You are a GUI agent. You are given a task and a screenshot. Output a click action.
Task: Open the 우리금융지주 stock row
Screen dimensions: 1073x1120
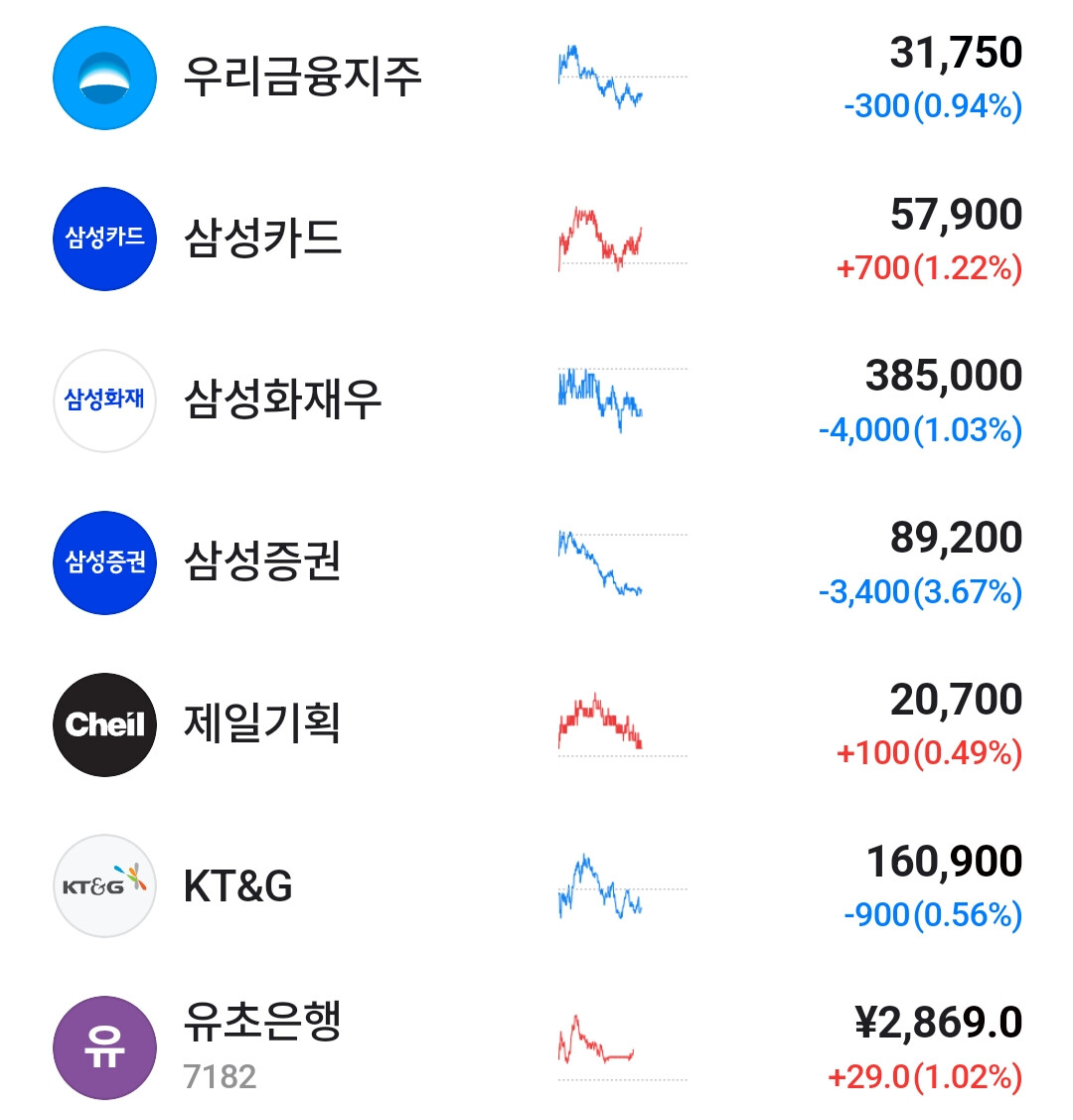pyautogui.click(x=536, y=78)
